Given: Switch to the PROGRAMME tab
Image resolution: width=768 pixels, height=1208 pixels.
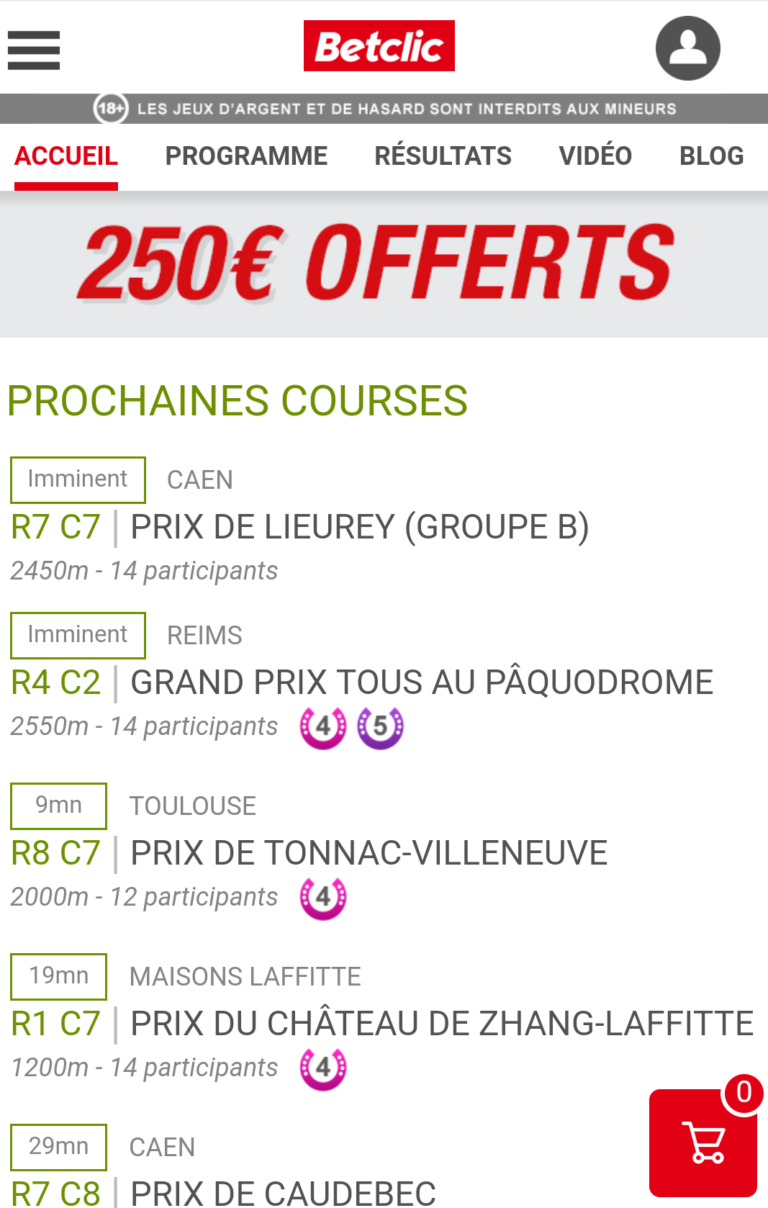Looking at the screenshot, I should [246, 155].
